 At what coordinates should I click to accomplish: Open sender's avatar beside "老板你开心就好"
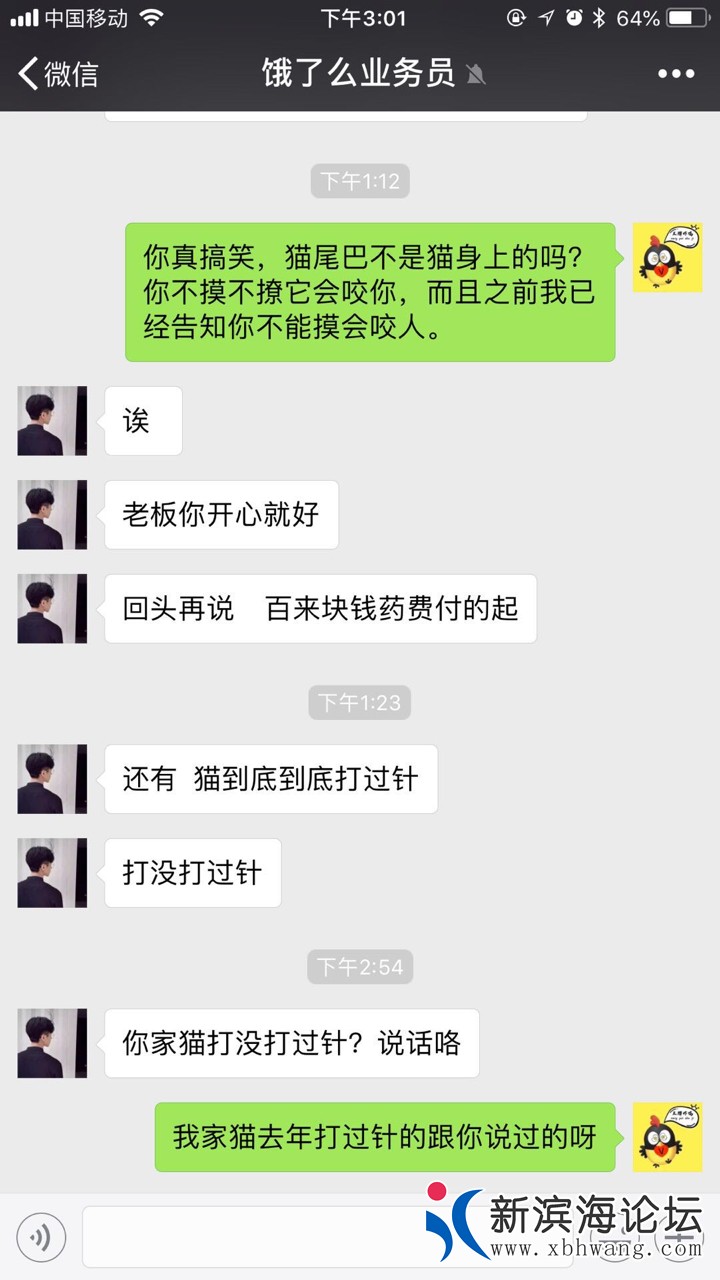click(52, 515)
